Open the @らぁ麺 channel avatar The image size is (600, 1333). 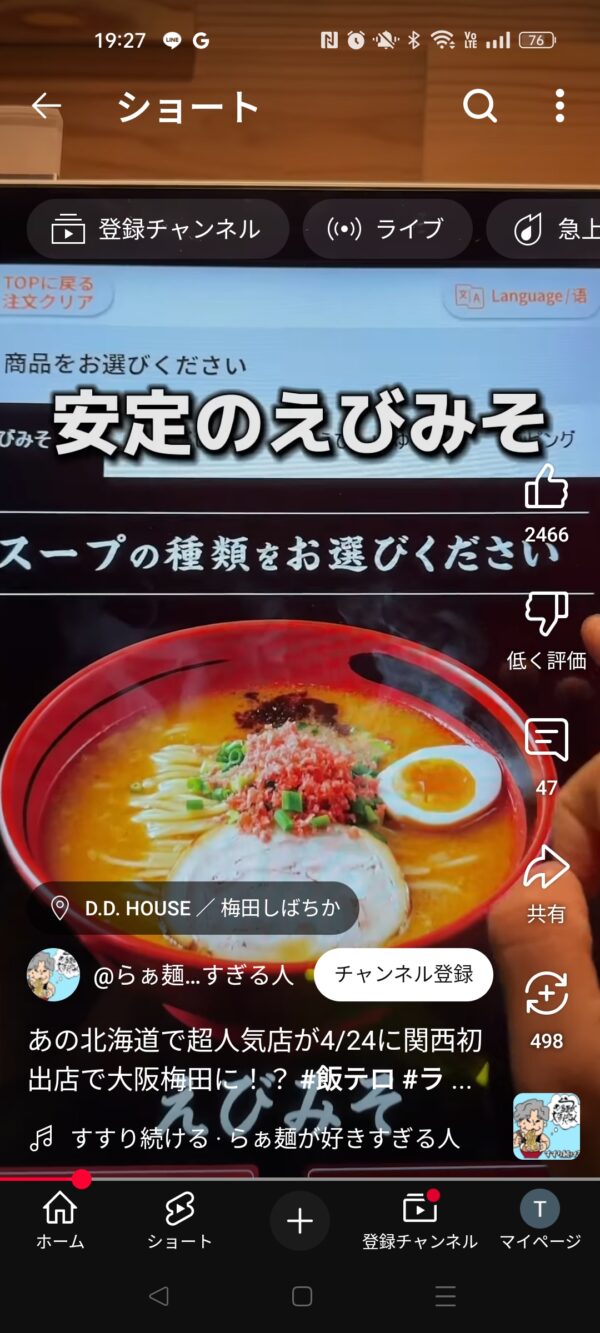coord(53,975)
